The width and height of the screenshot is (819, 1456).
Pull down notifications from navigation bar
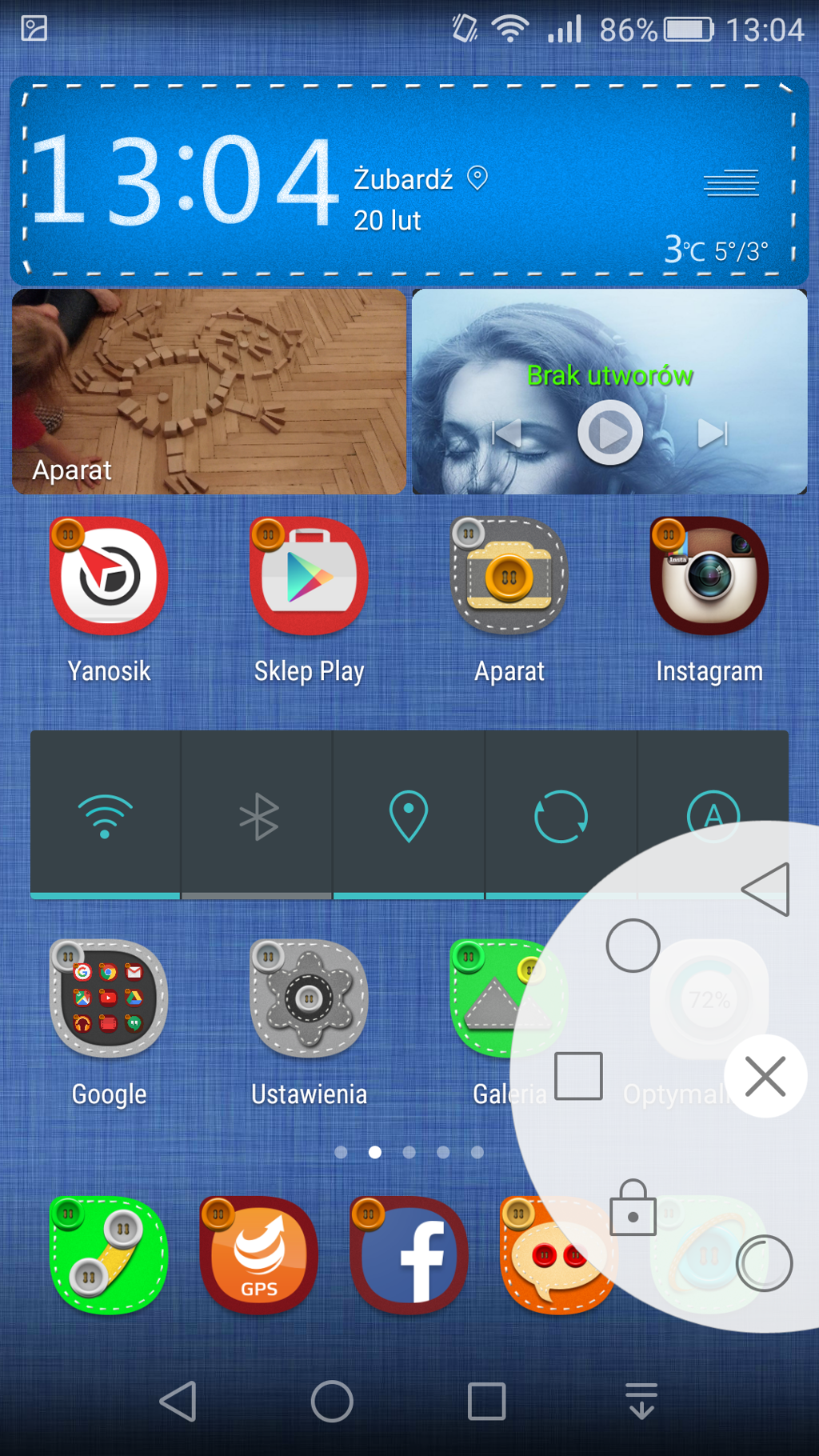pyautogui.click(x=641, y=1402)
